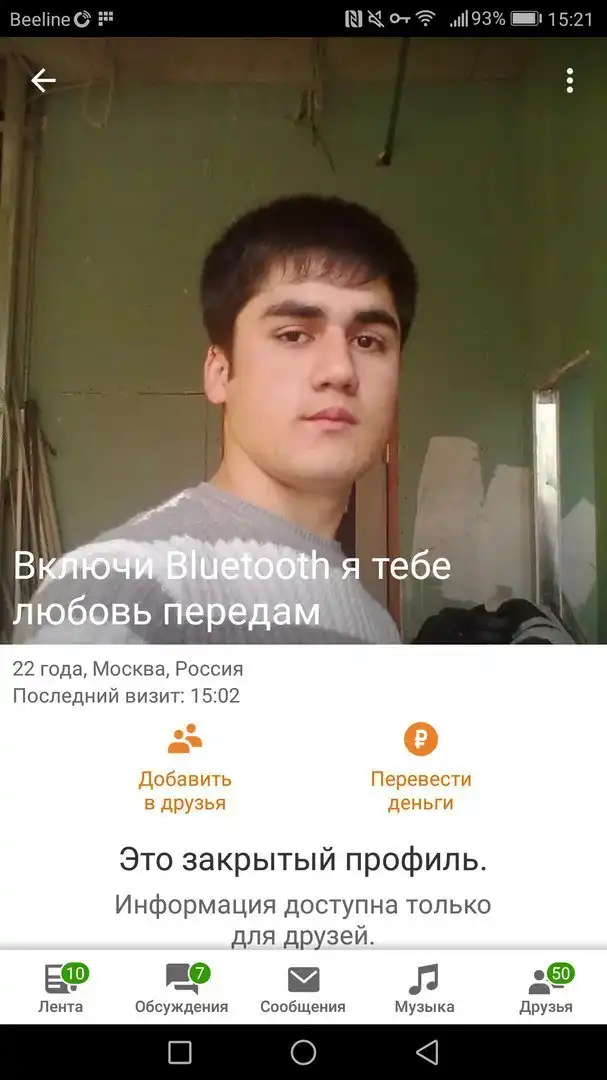Select Перевести деньги option
This screenshot has height=1080, width=607.
(421, 768)
